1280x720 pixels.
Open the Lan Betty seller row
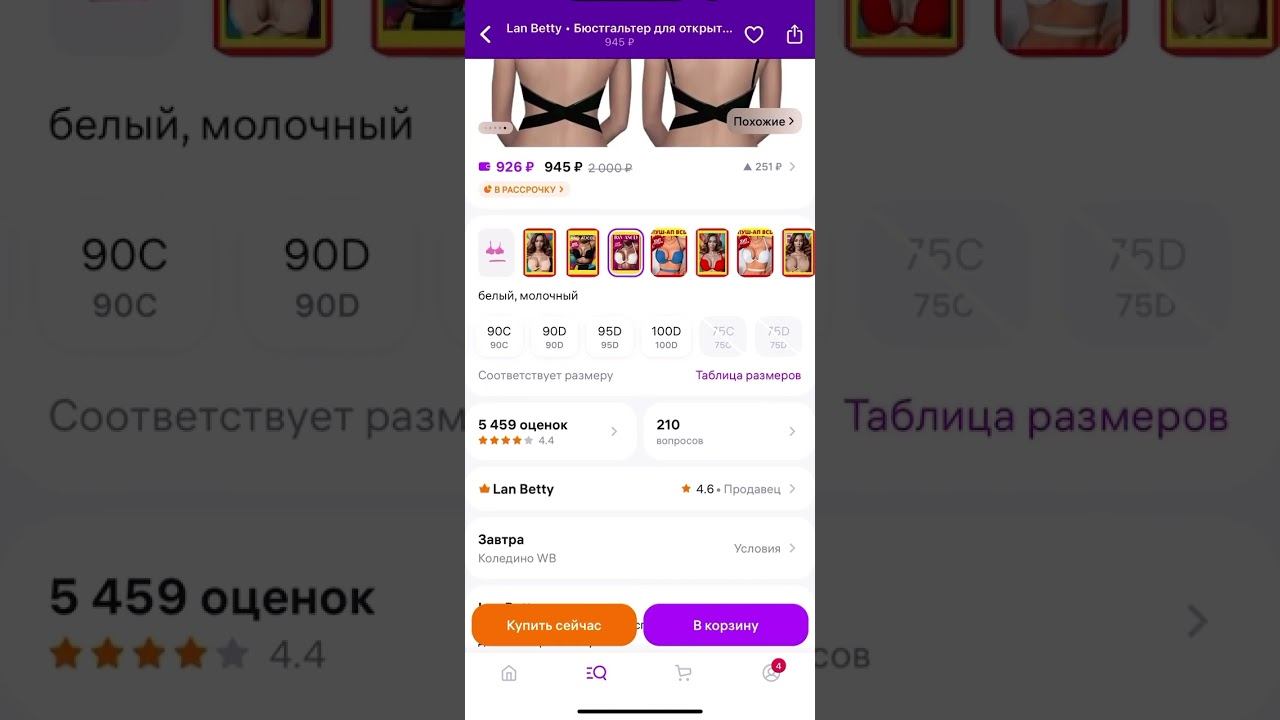pyautogui.click(x=640, y=489)
